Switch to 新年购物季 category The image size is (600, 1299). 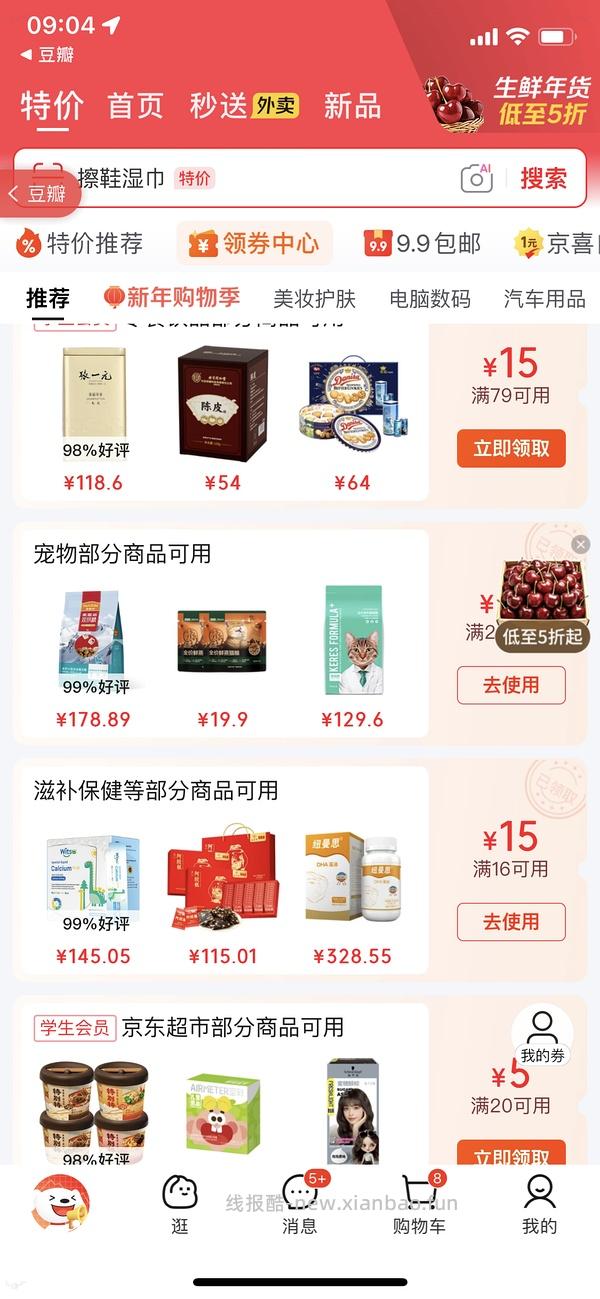click(172, 297)
